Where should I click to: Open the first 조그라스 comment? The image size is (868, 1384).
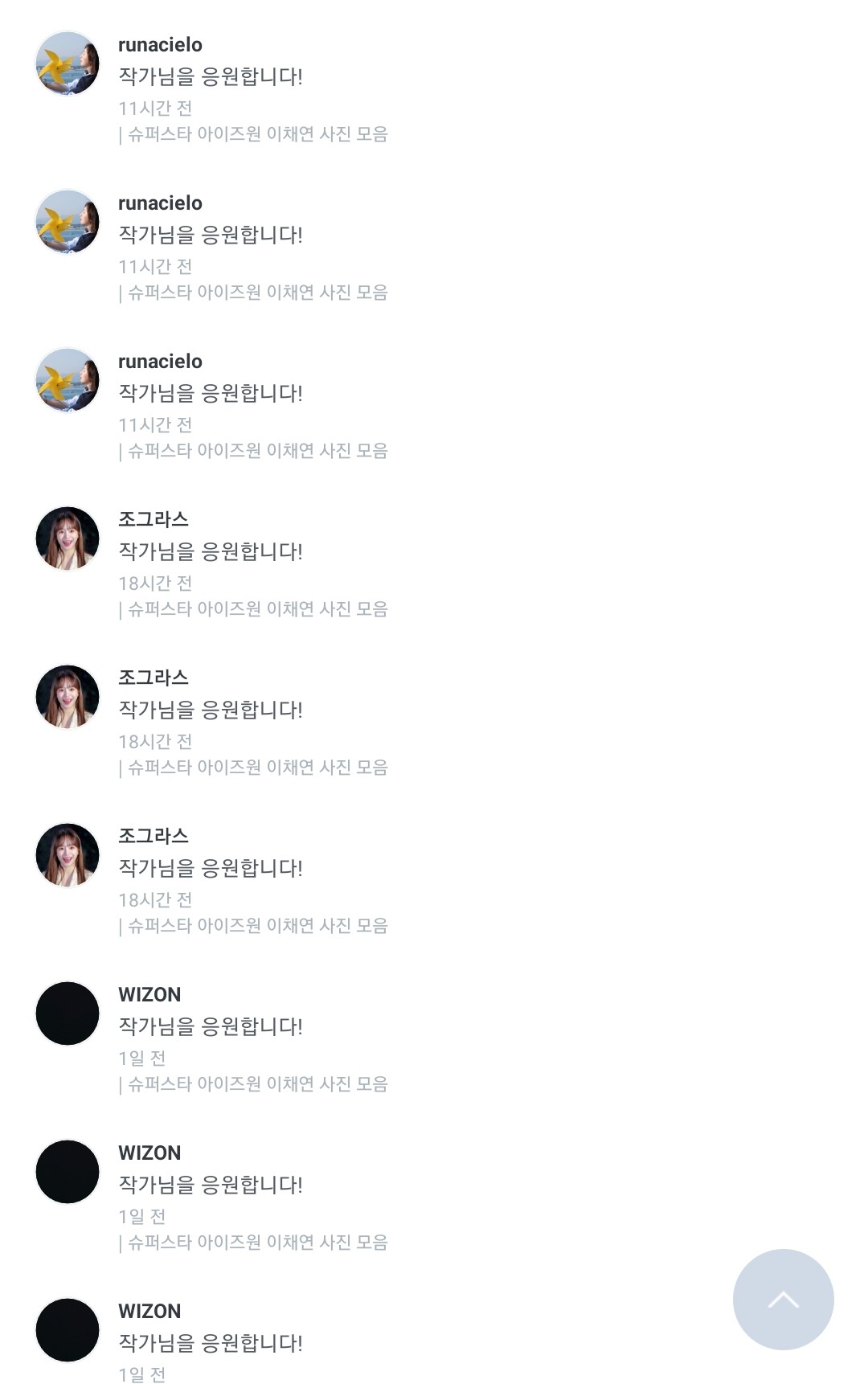pyautogui.click(x=211, y=551)
